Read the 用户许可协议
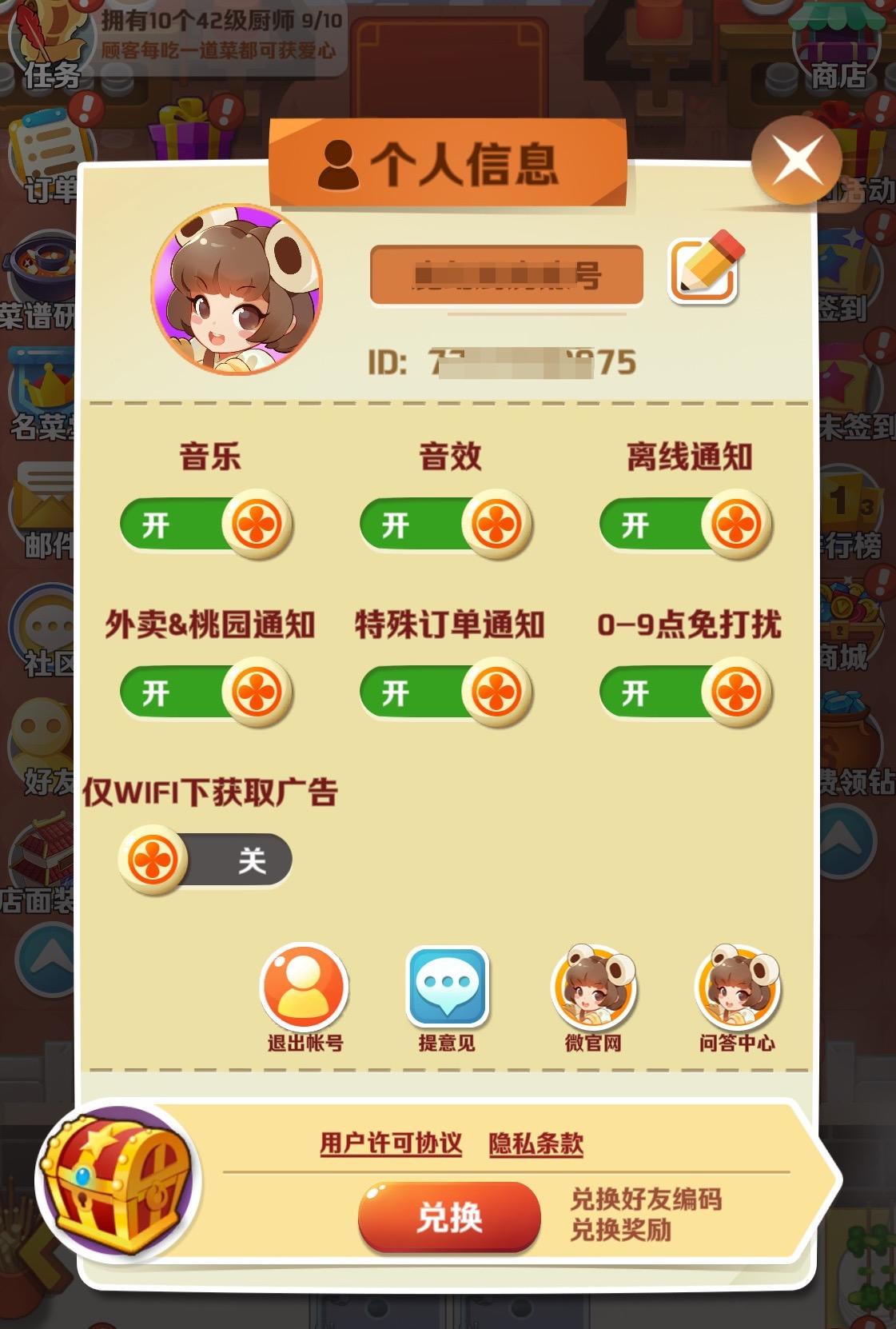This screenshot has height=1329, width=896. pos(391,1143)
